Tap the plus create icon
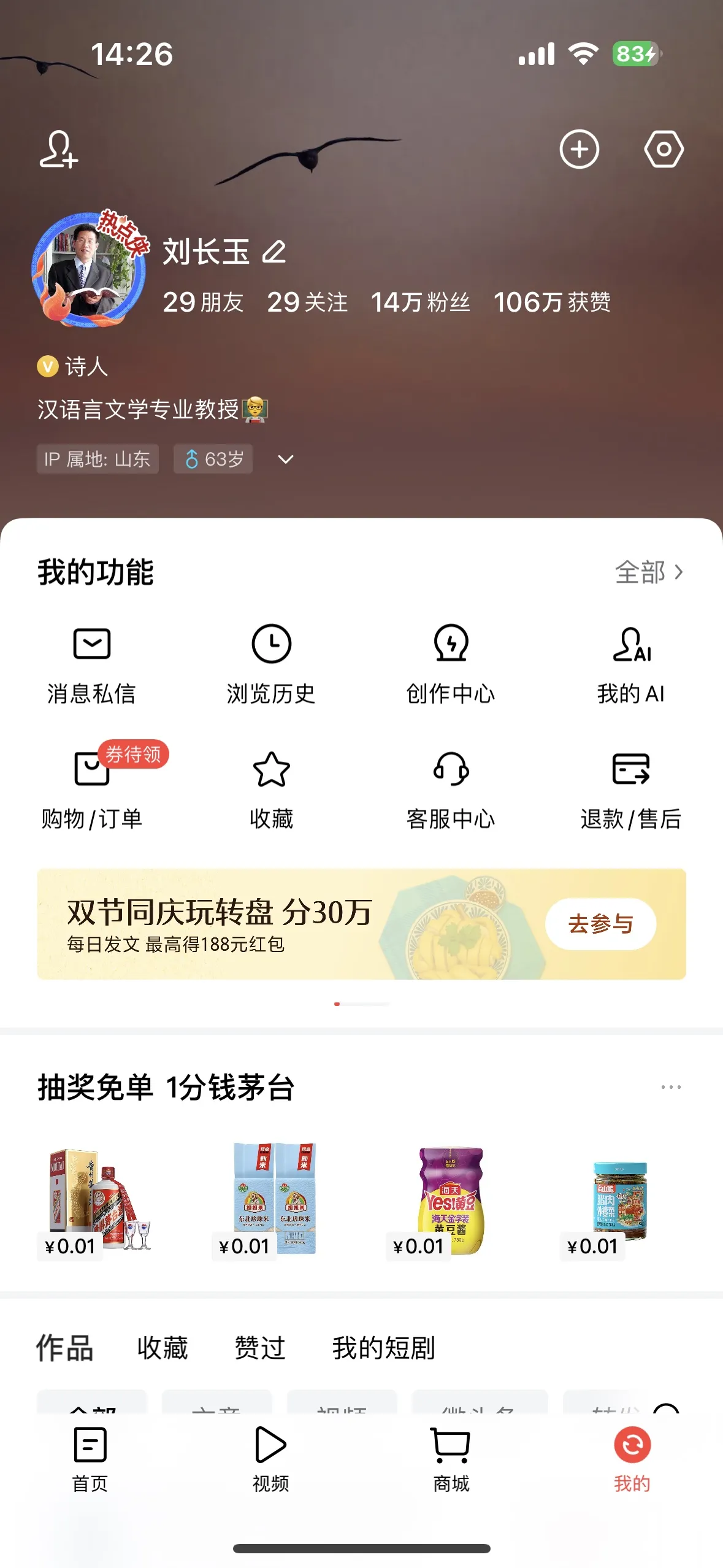 [x=579, y=149]
